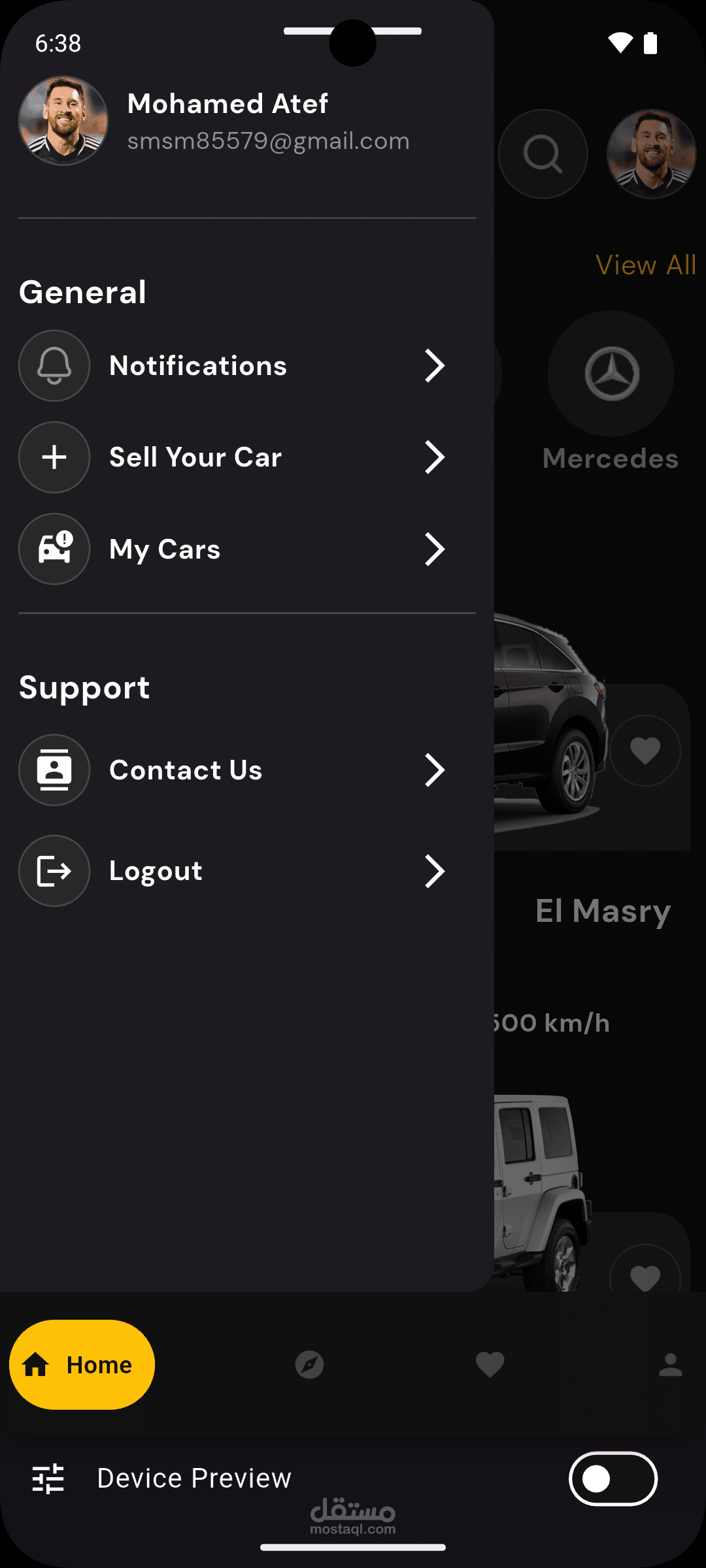Toggle the Device Preview switch
The width and height of the screenshot is (706, 1568).
coord(613,1478)
